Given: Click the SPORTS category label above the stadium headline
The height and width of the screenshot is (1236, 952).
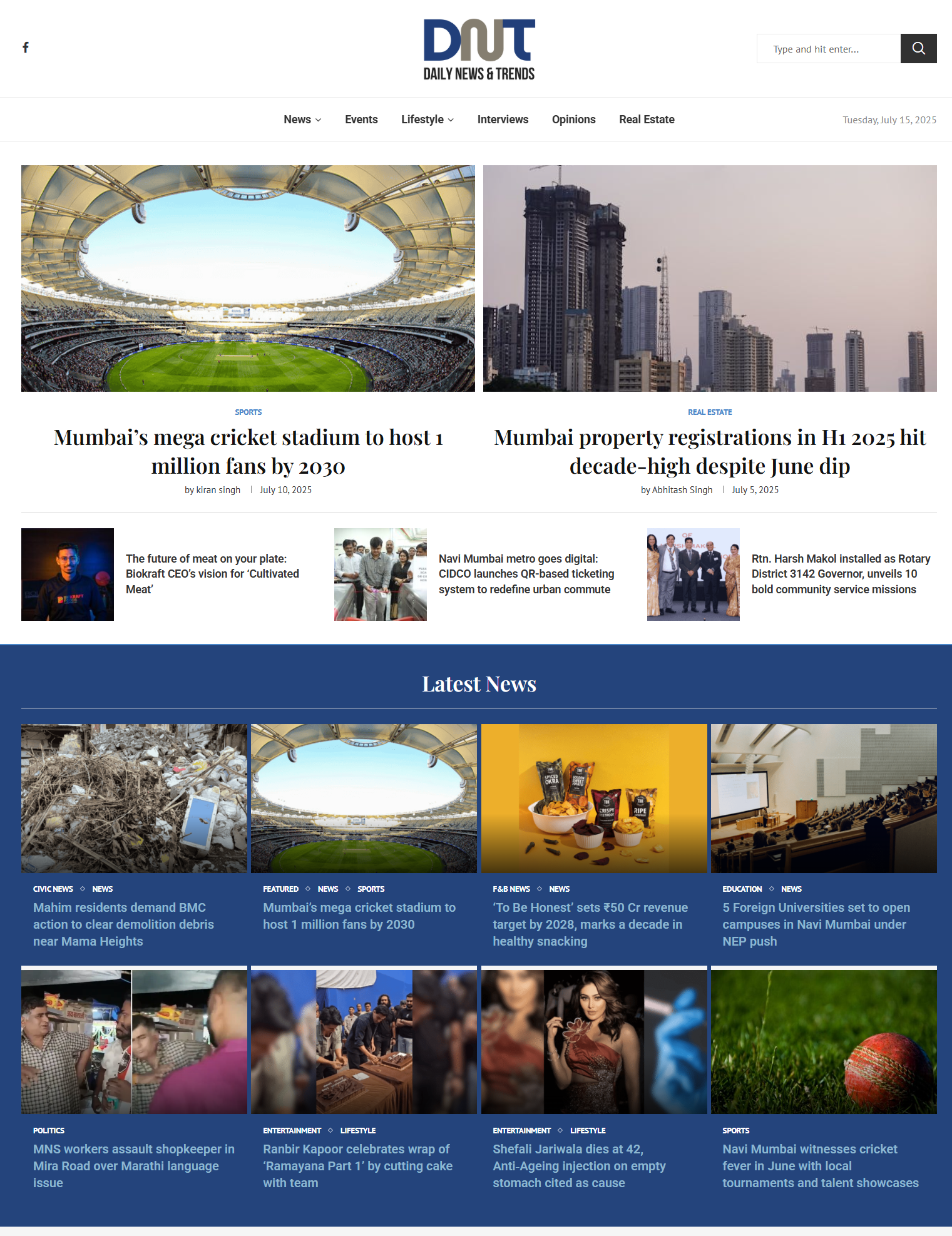Looking at the screenshot, I should [x=248, y=412].
